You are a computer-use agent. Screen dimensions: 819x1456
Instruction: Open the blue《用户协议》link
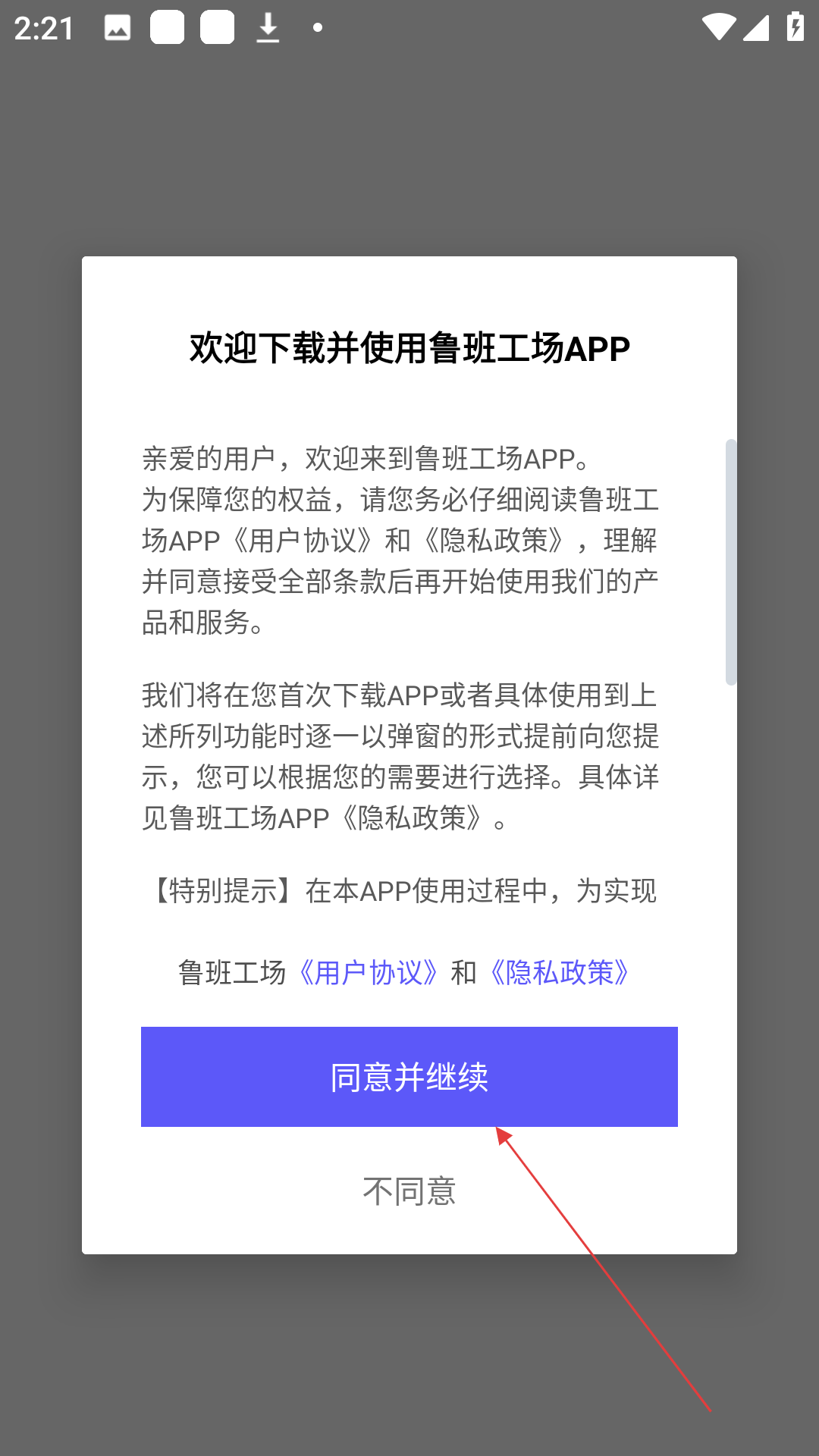click(368, 972)
